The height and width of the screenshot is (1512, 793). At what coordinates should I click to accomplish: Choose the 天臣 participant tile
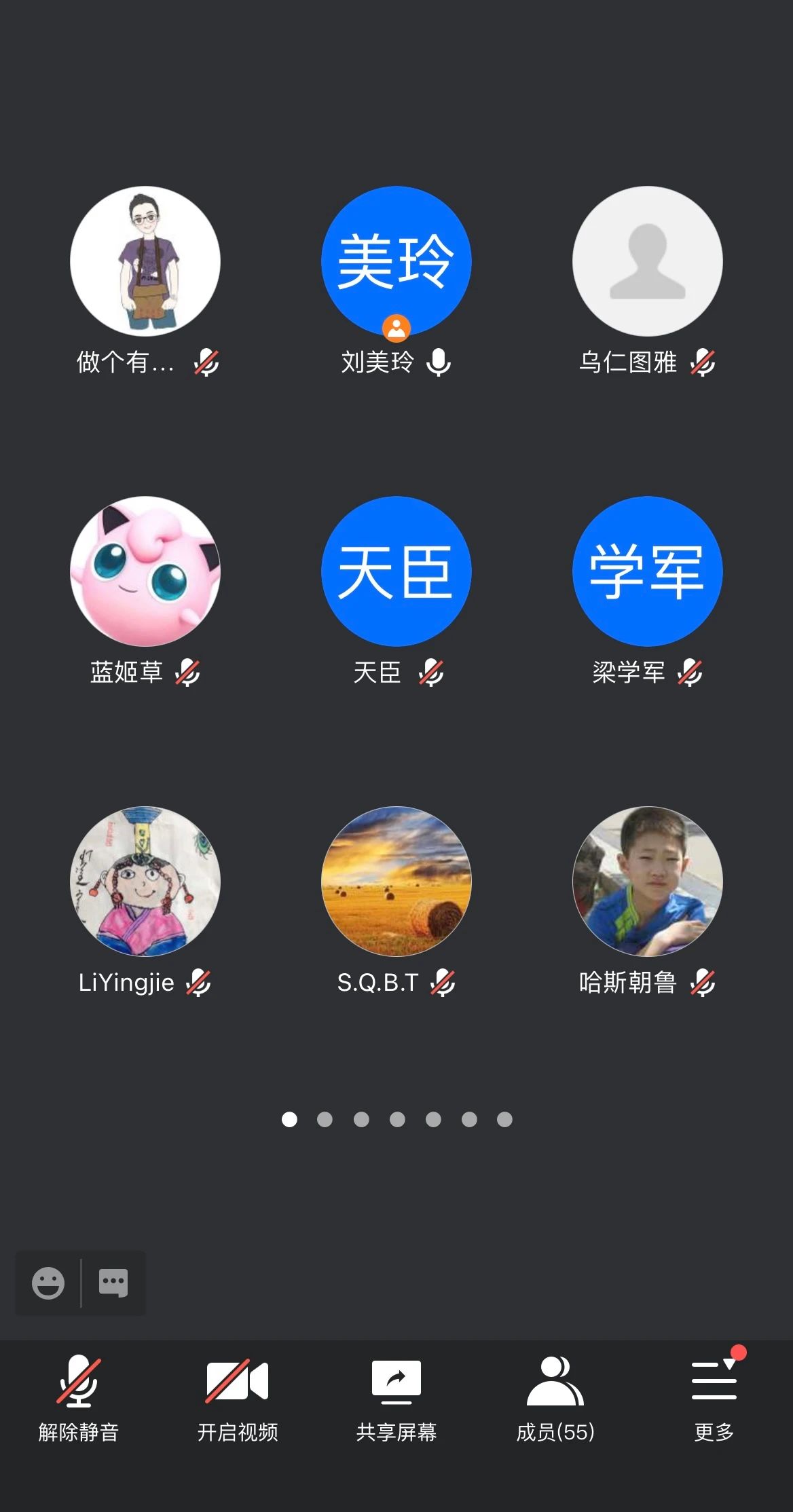pyautogui.click(x=396, y=571)
